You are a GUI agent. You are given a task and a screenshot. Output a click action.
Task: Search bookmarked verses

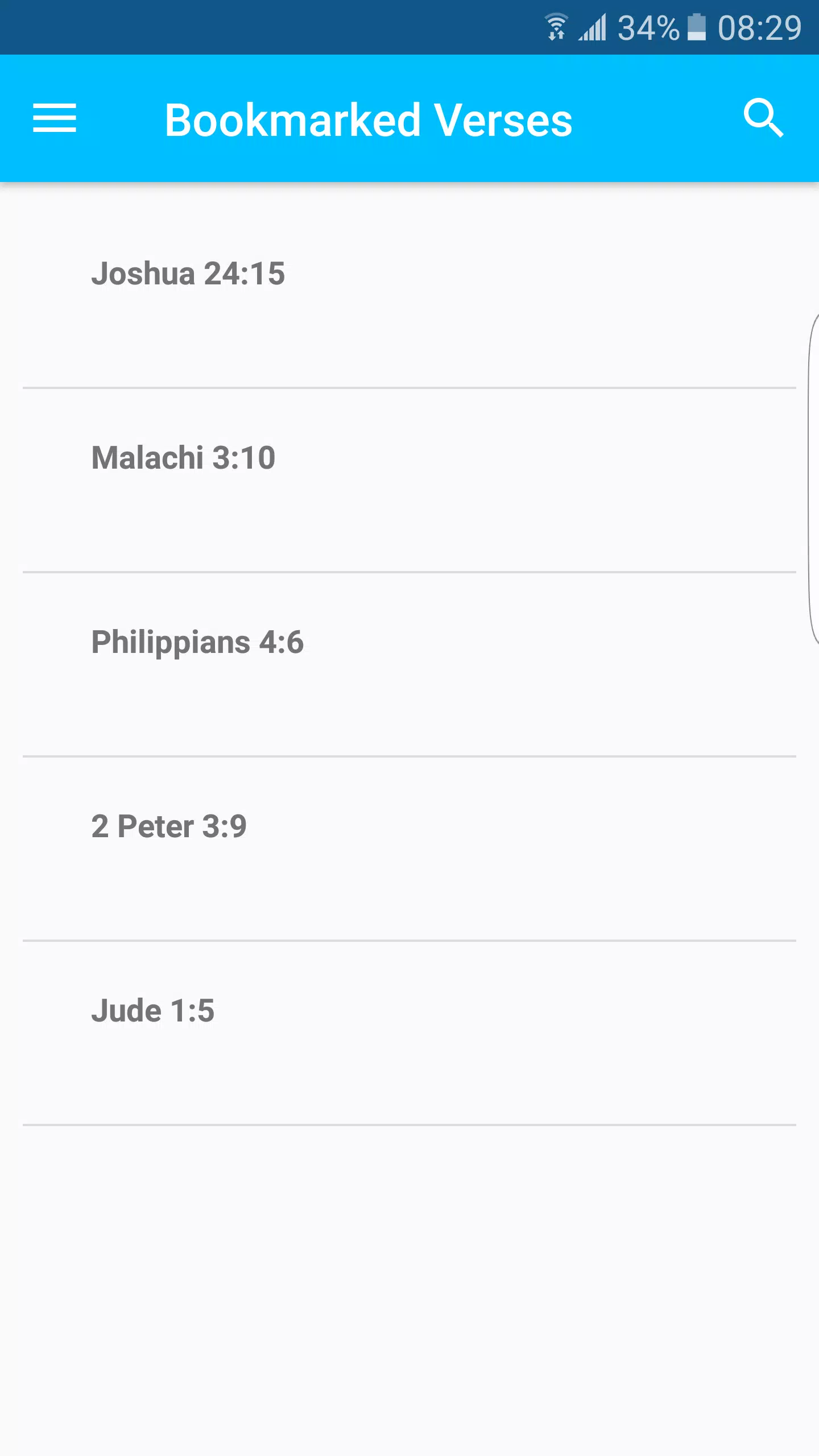[x=763, y=118]
